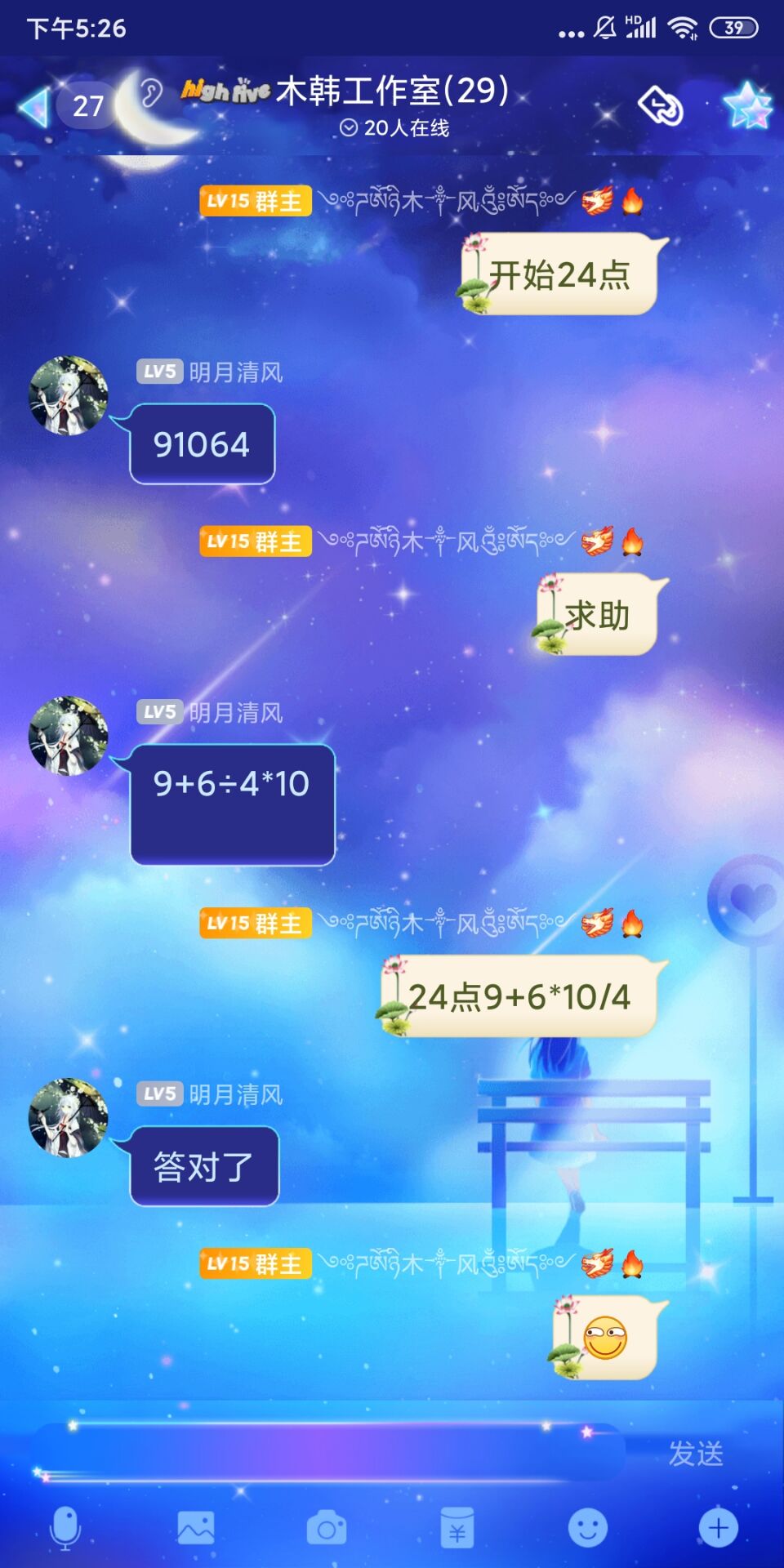Start voice input with microphone icon

[x=65, y=1528]
